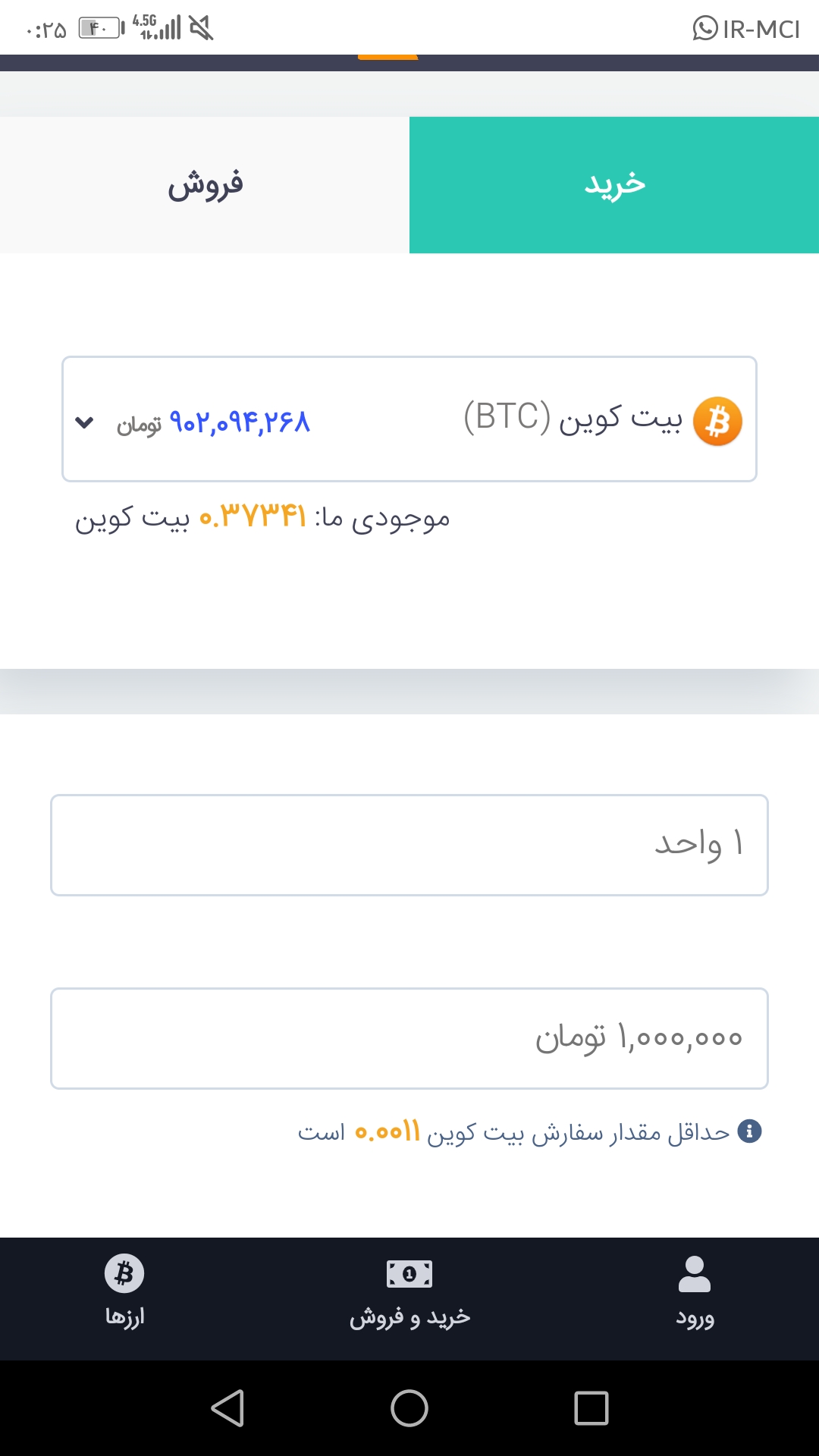Open the ارزها (currencies) tab

click(x=124, y=1292)
